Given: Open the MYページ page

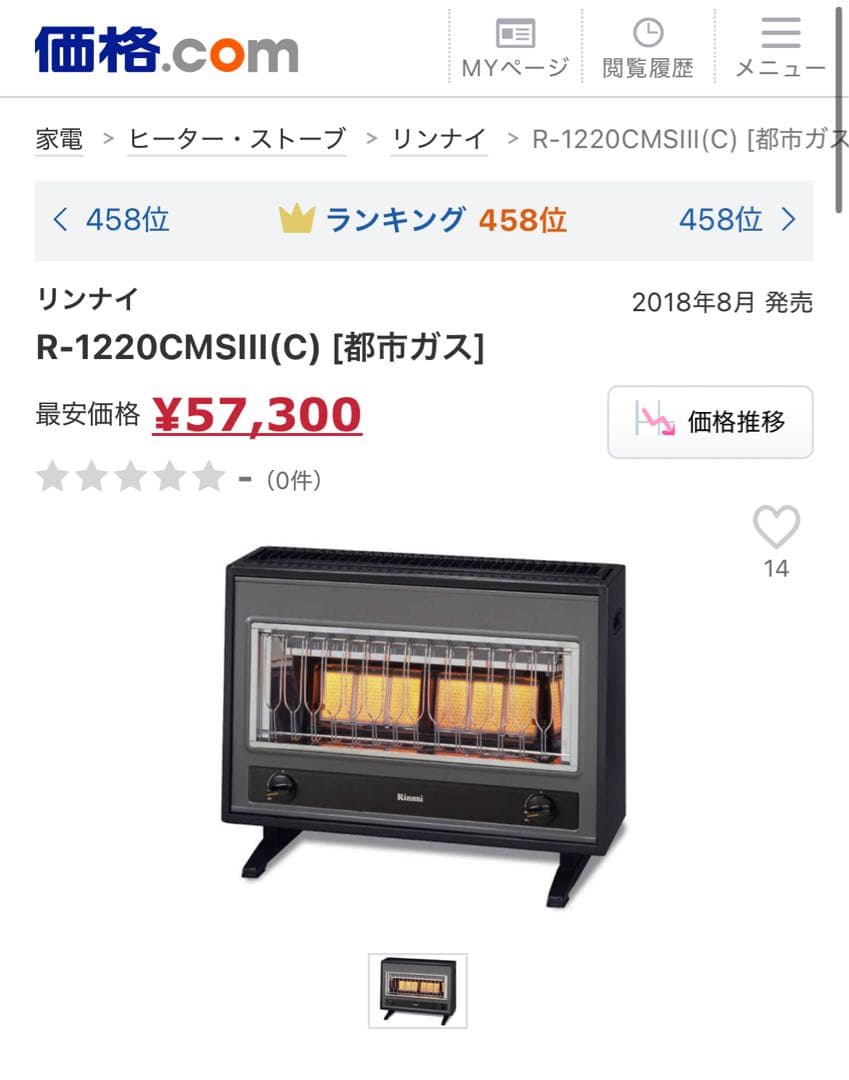Looking at the screenshot, I should click(514, 47).
